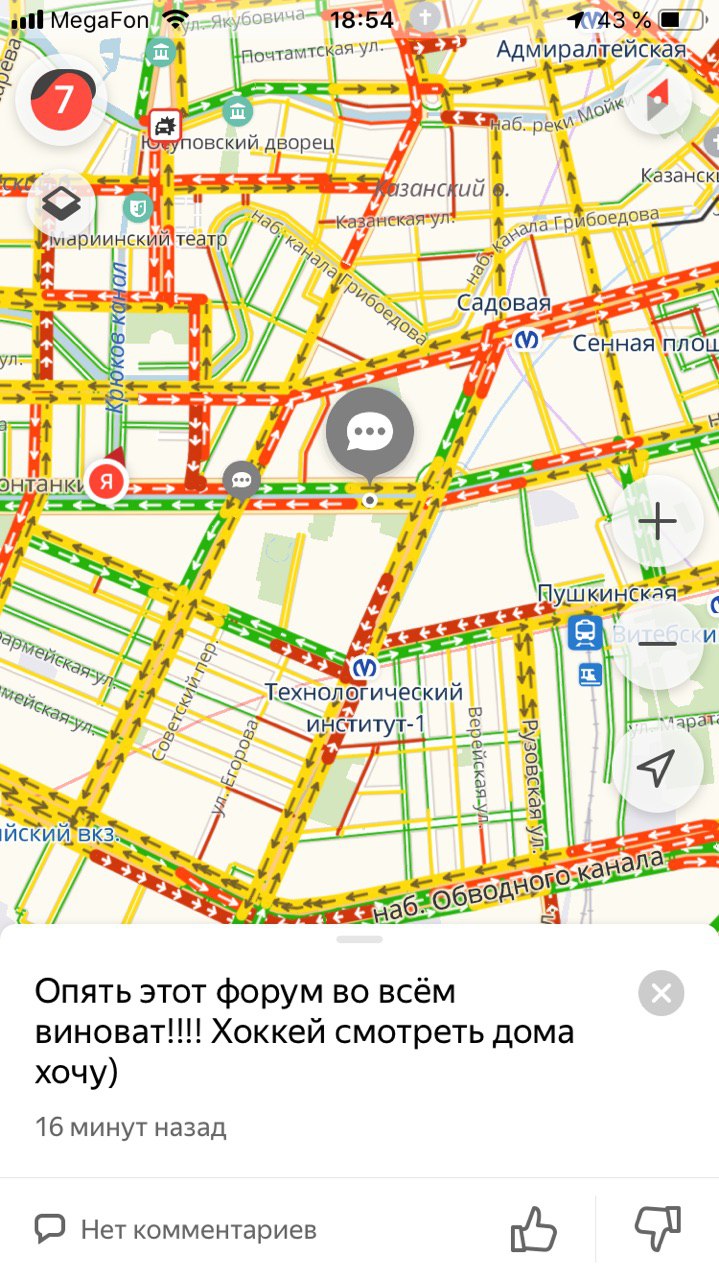
Task: Select Технологический институт-1 metro station
Action: 363,665
